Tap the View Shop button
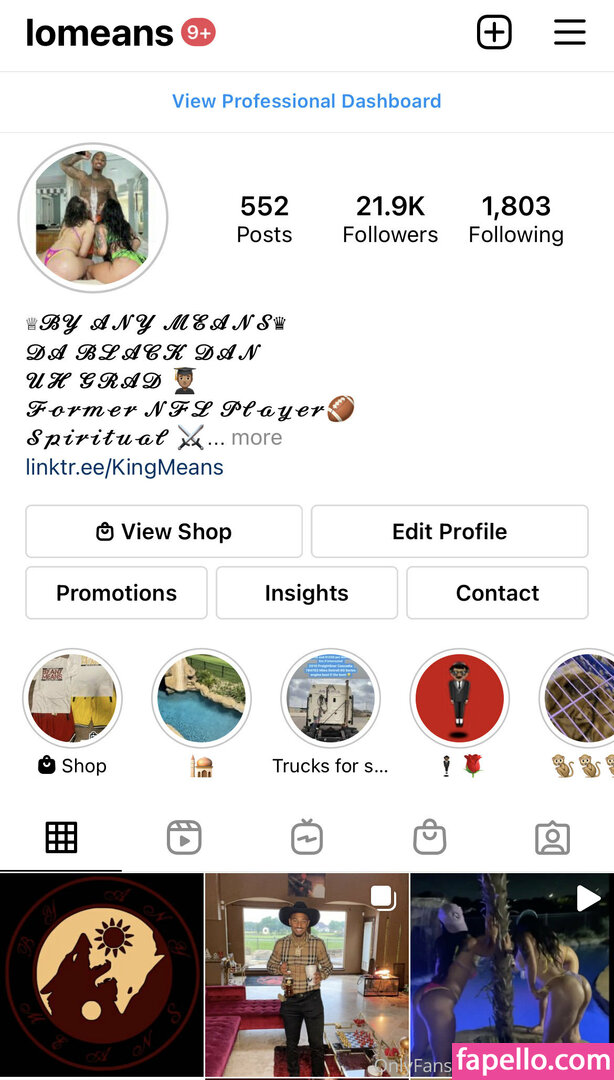 [164, 531]
